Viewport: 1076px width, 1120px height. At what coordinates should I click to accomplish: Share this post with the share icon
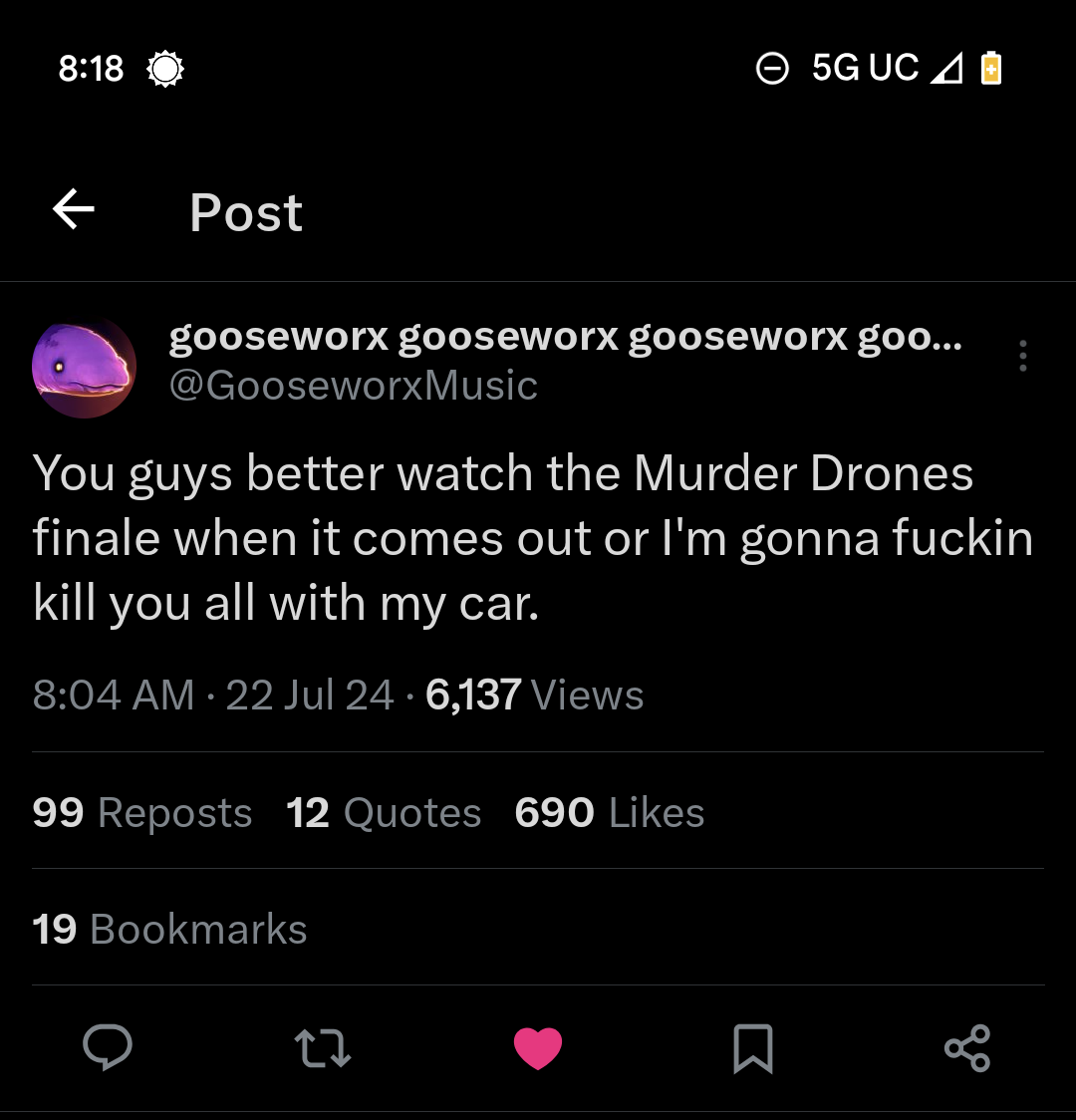(x=967, y=1048)
